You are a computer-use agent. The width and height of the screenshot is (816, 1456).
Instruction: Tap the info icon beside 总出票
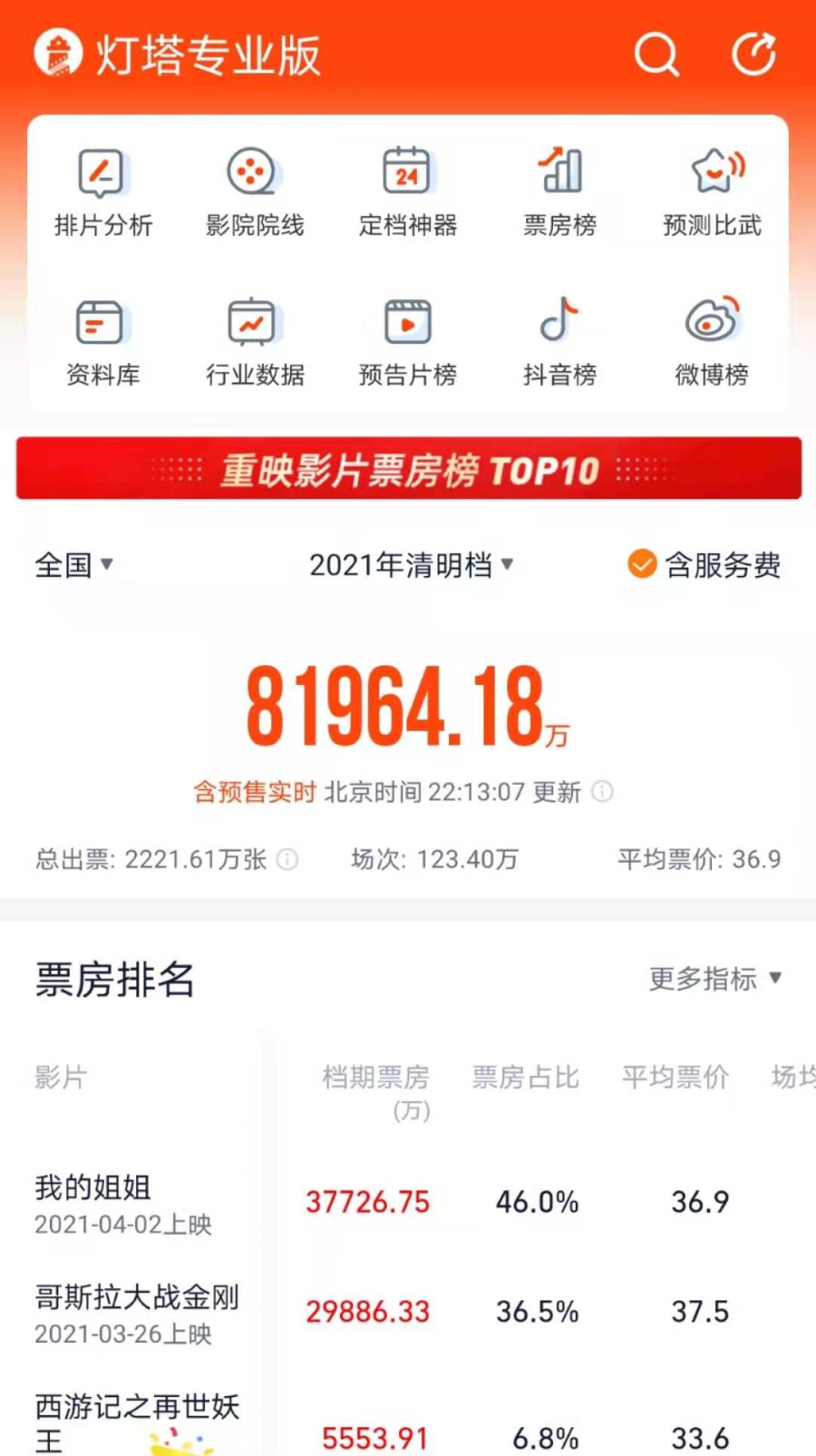click(x=287, y=859)
